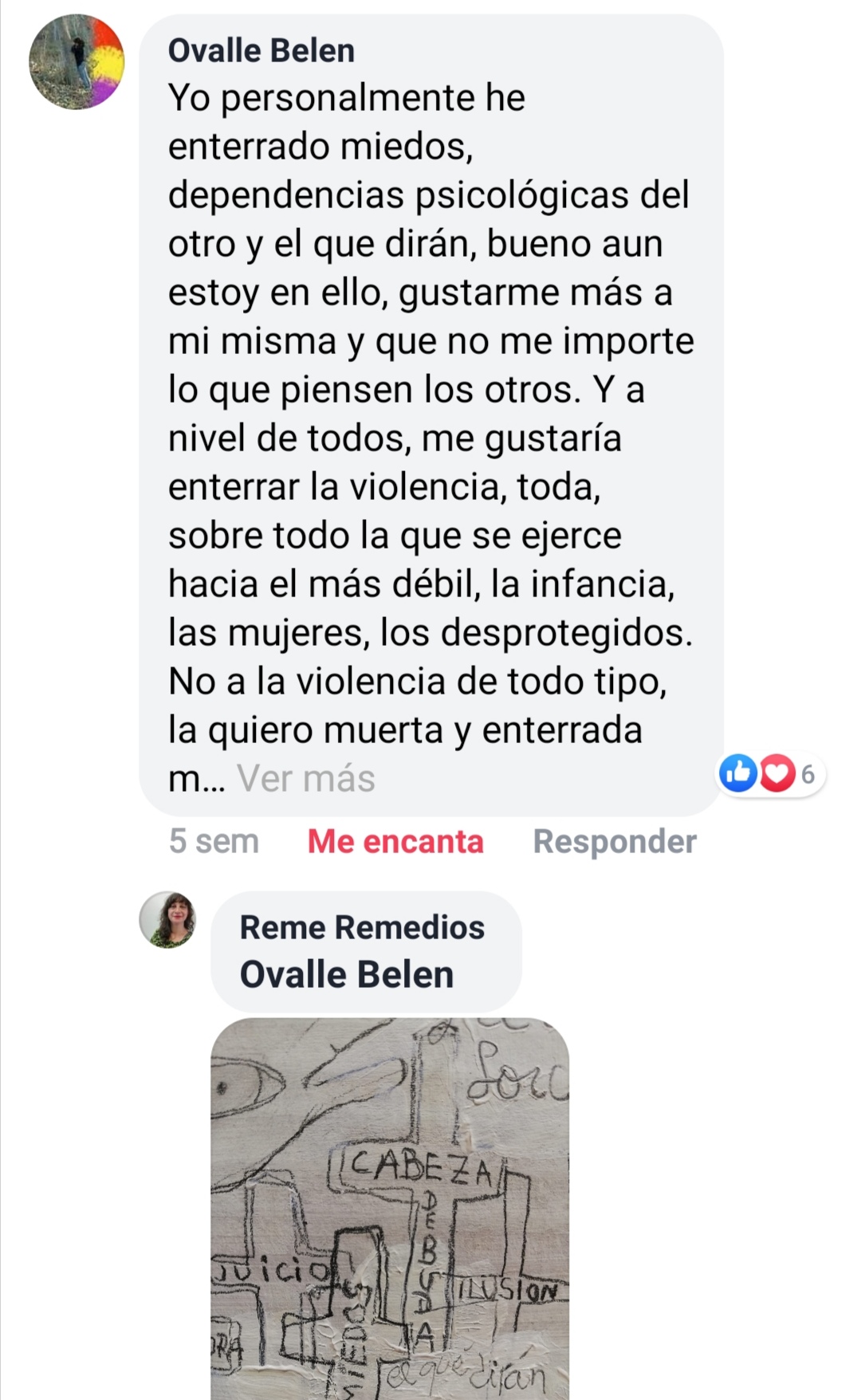861x1400 pixels.
Task: Tap Me encanta on Ovalle's comment
Action: [395, 841]
